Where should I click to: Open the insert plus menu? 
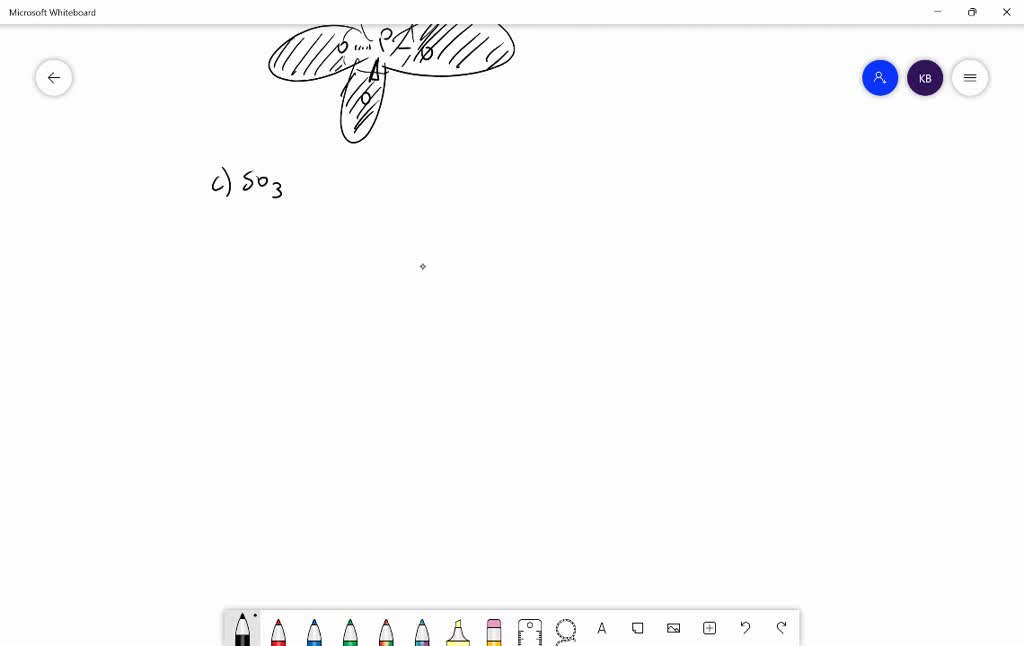[x=710, y=628]
